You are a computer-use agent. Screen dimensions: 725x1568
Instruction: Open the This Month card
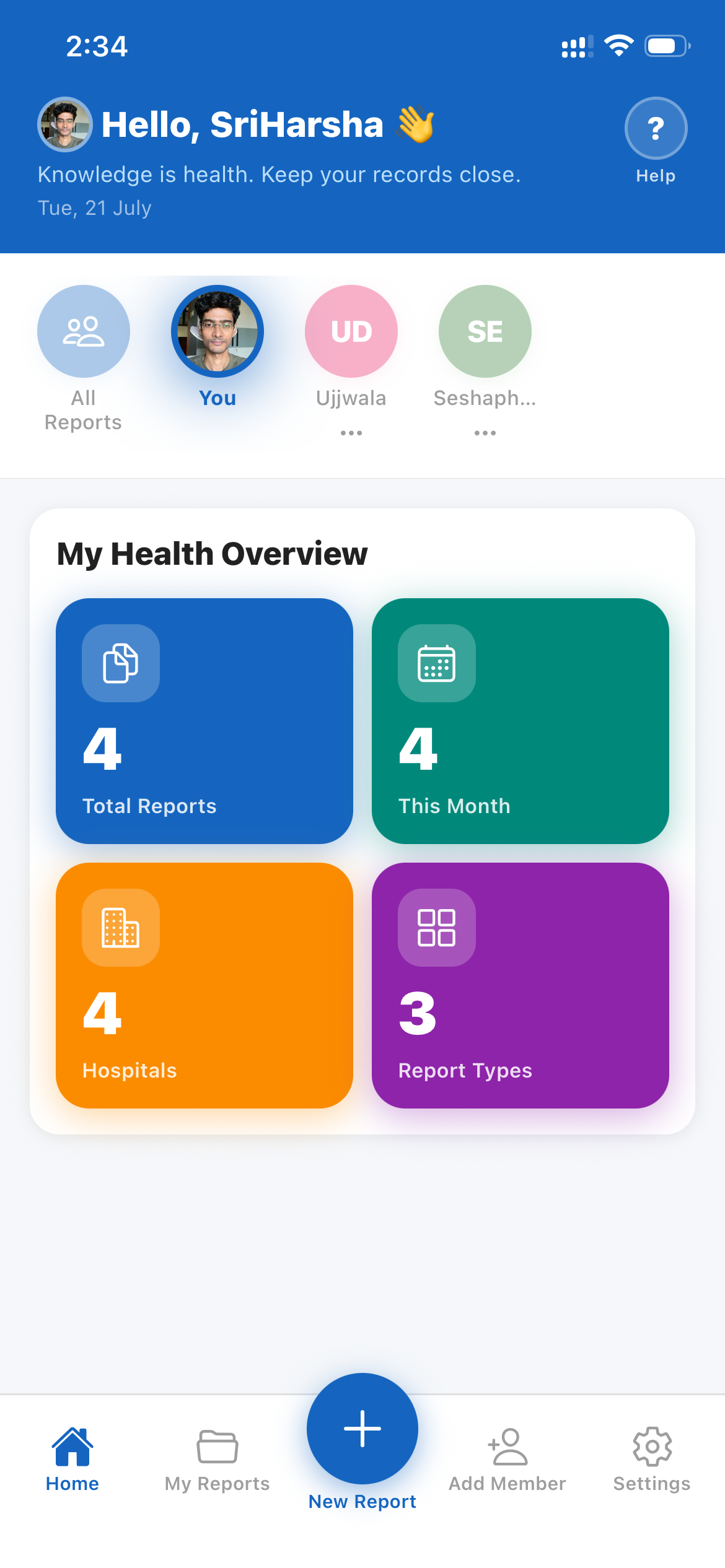(x=521, y=721)
